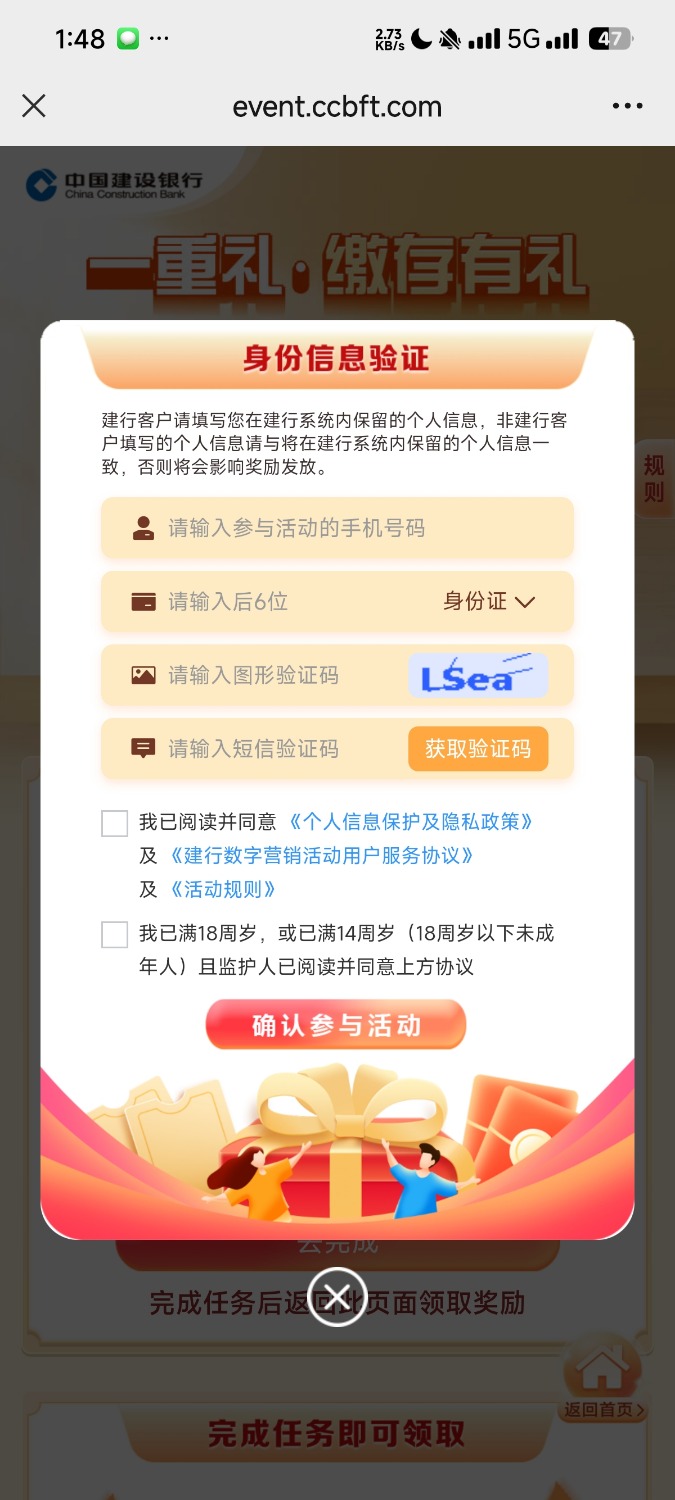Refresh the LSea captcha image
The image size is (675, 1500).
478,675
